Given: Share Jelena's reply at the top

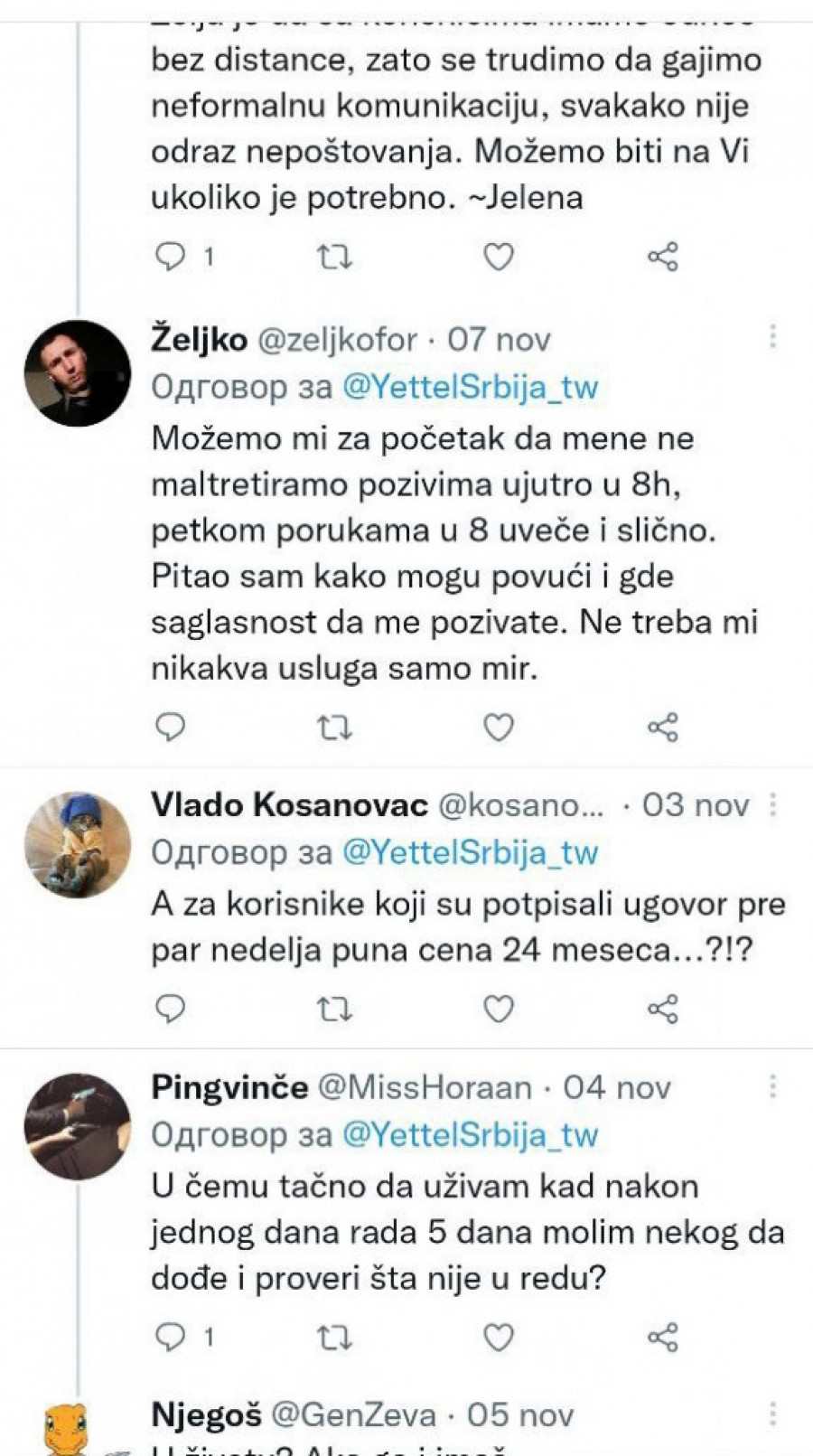Looking at the screenshot, I should pos(662,258).
